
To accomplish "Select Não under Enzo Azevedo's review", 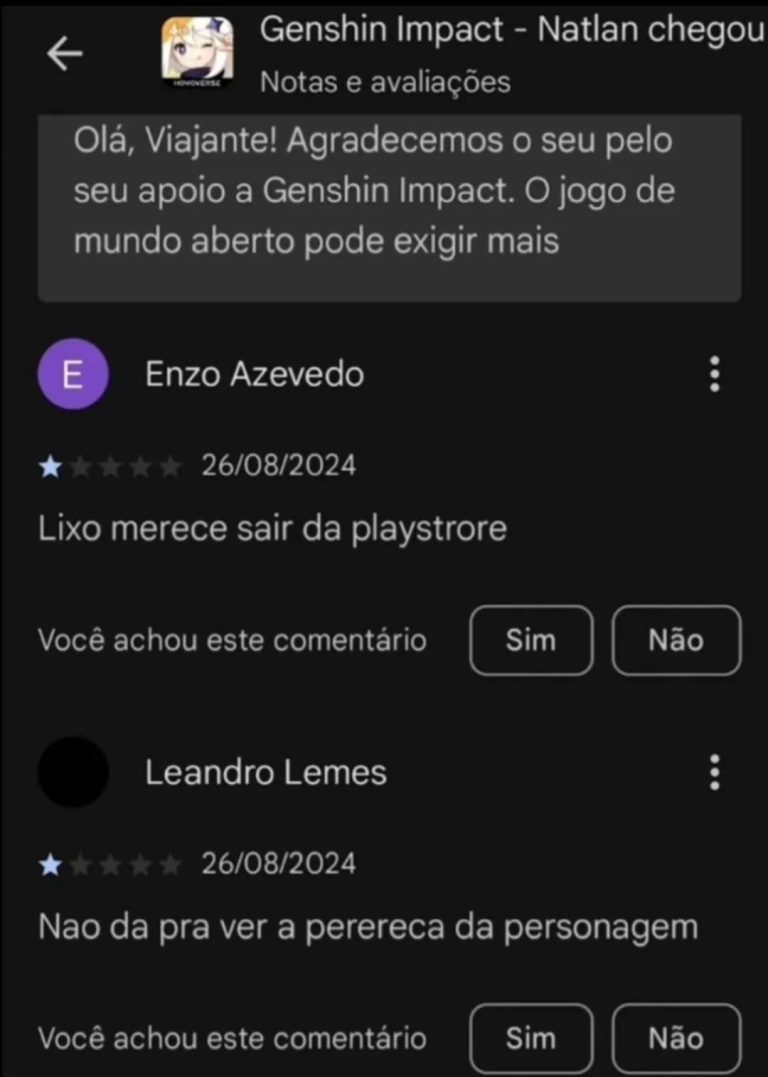I will pos(676,640).
